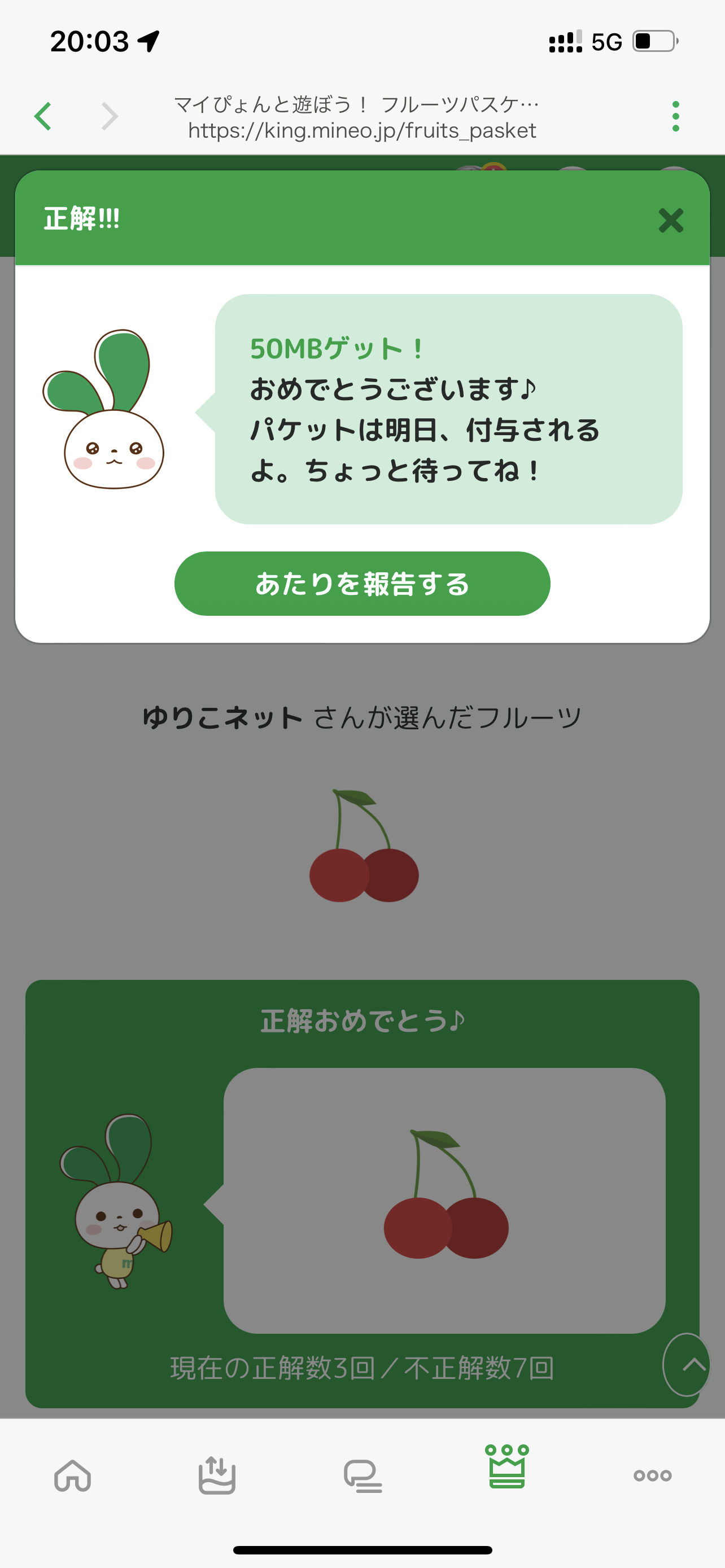Select the crown tab
The image size is (725, 1568).
click(x=507, y=1467)
